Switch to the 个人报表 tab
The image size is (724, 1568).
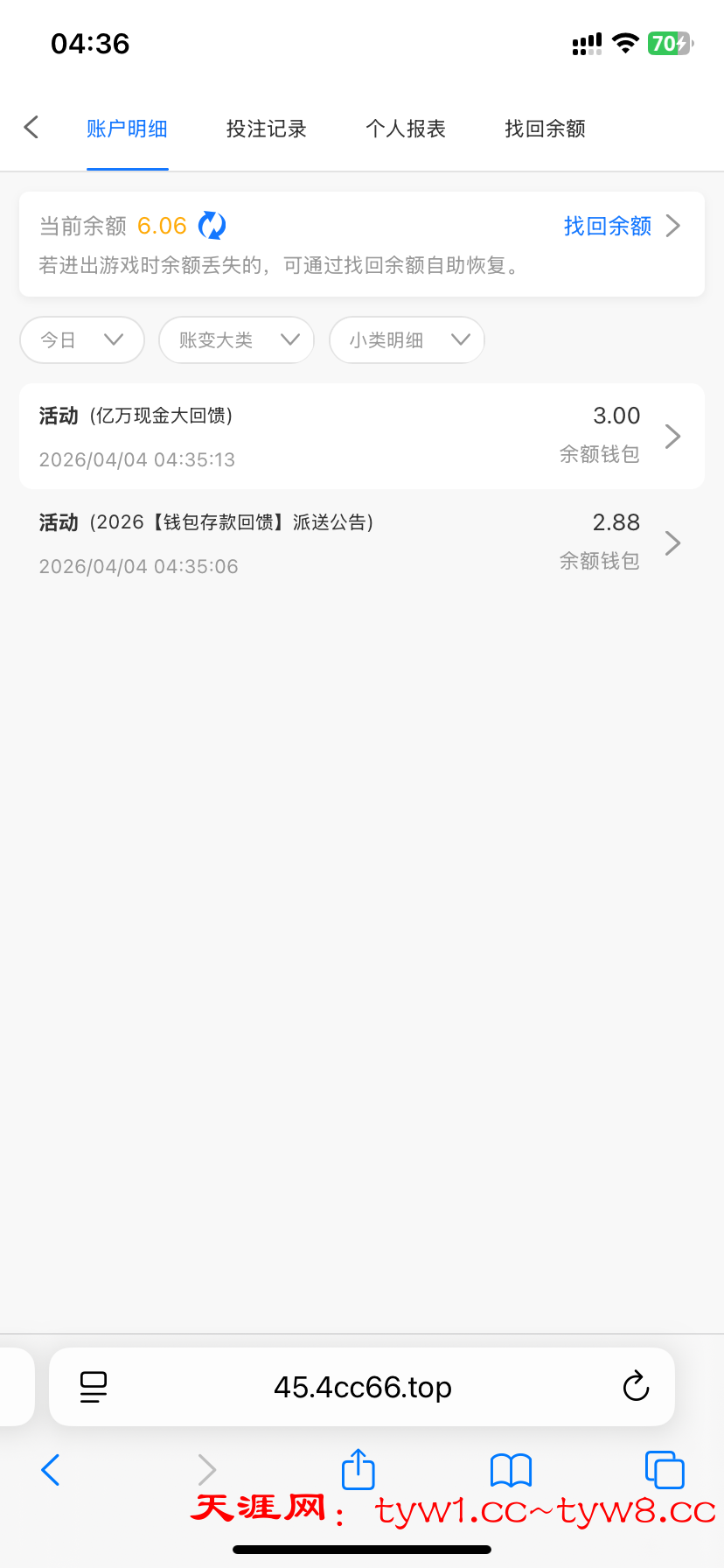[406, 129]
